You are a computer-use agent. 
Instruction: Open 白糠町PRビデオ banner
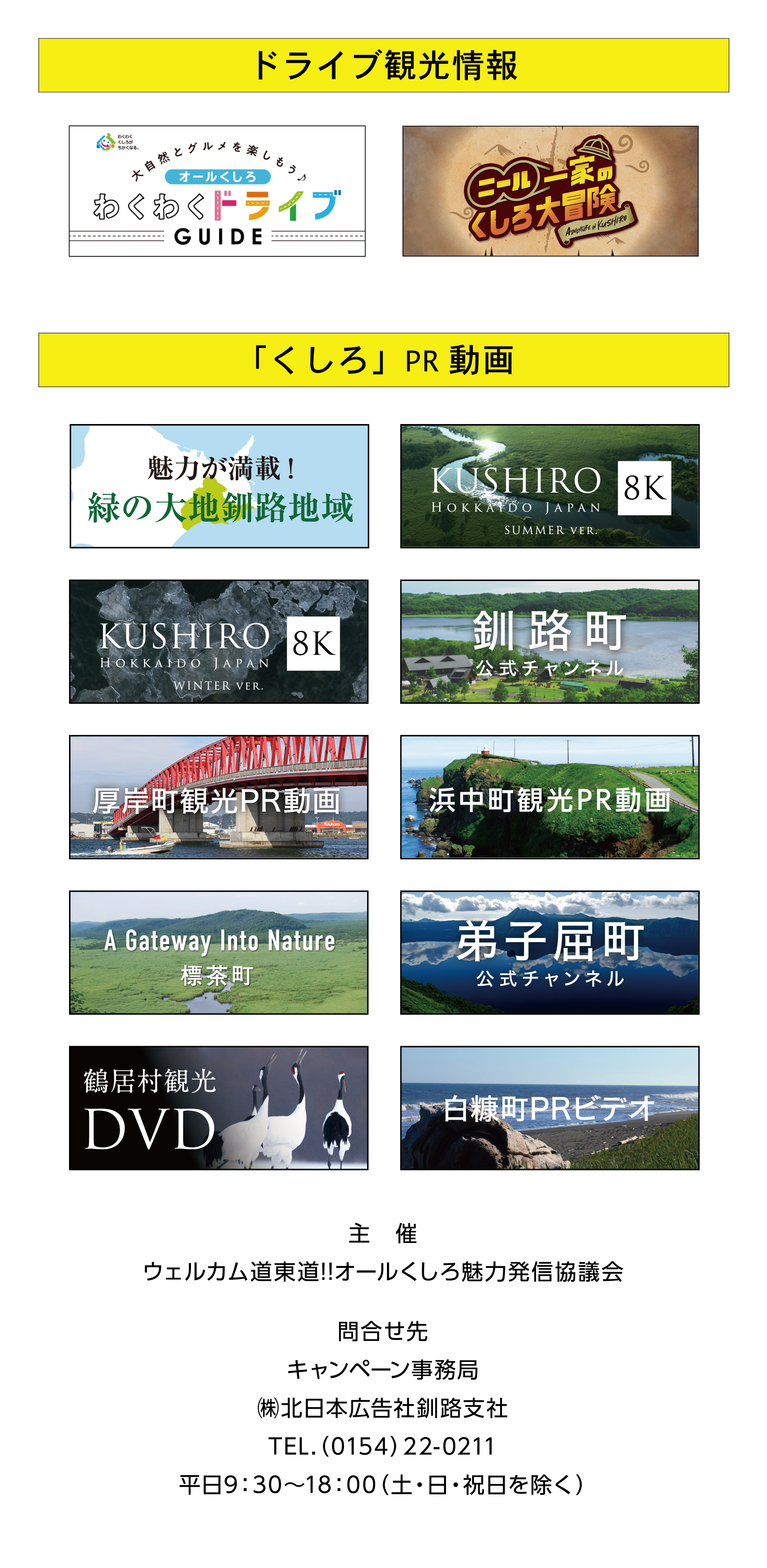pyautogui.click(x=549, y=1108)
